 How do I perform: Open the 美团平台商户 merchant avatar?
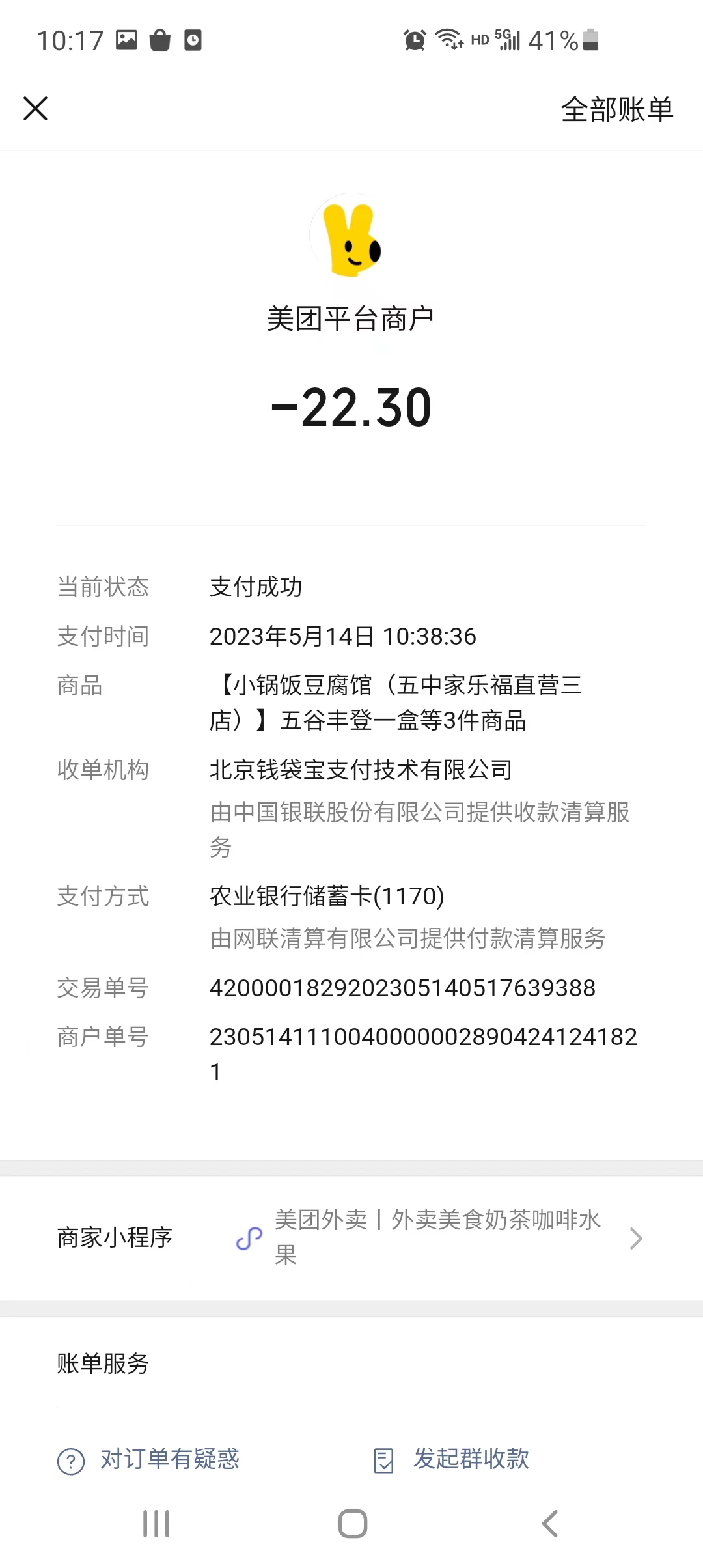tap(351, 236)
